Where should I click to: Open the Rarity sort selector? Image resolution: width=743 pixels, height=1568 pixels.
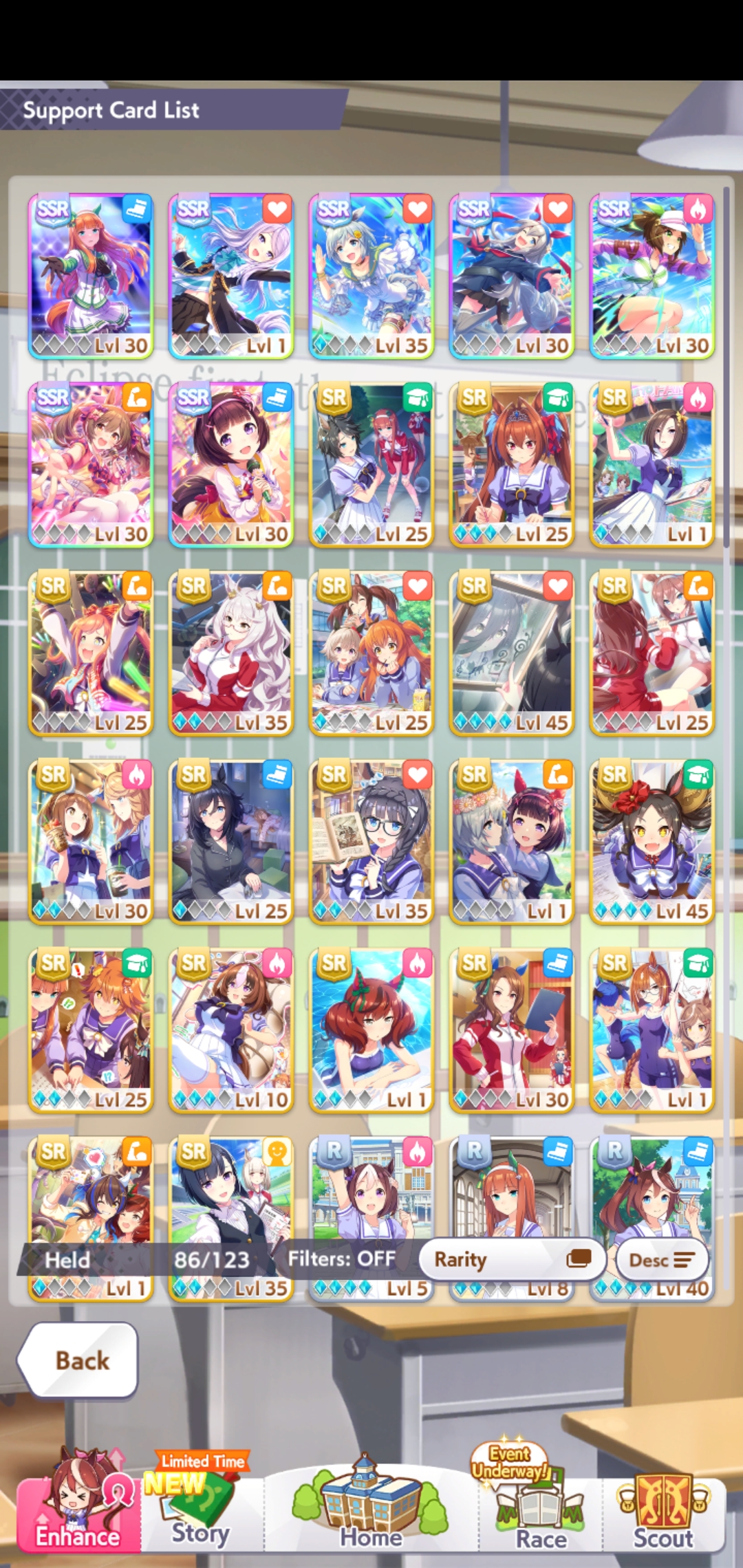(512, 1259)
